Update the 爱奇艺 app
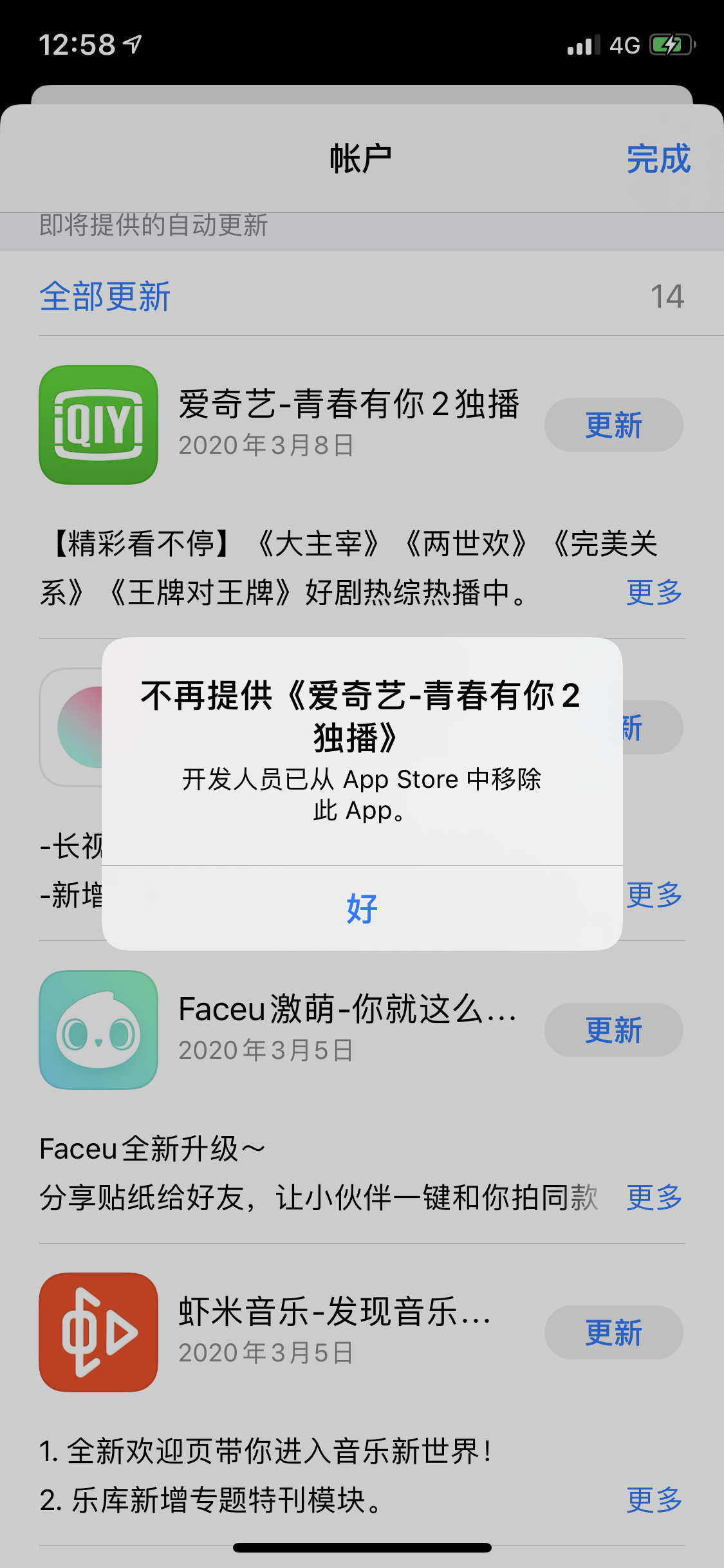 pyautogui.click(x=613, y=425)
